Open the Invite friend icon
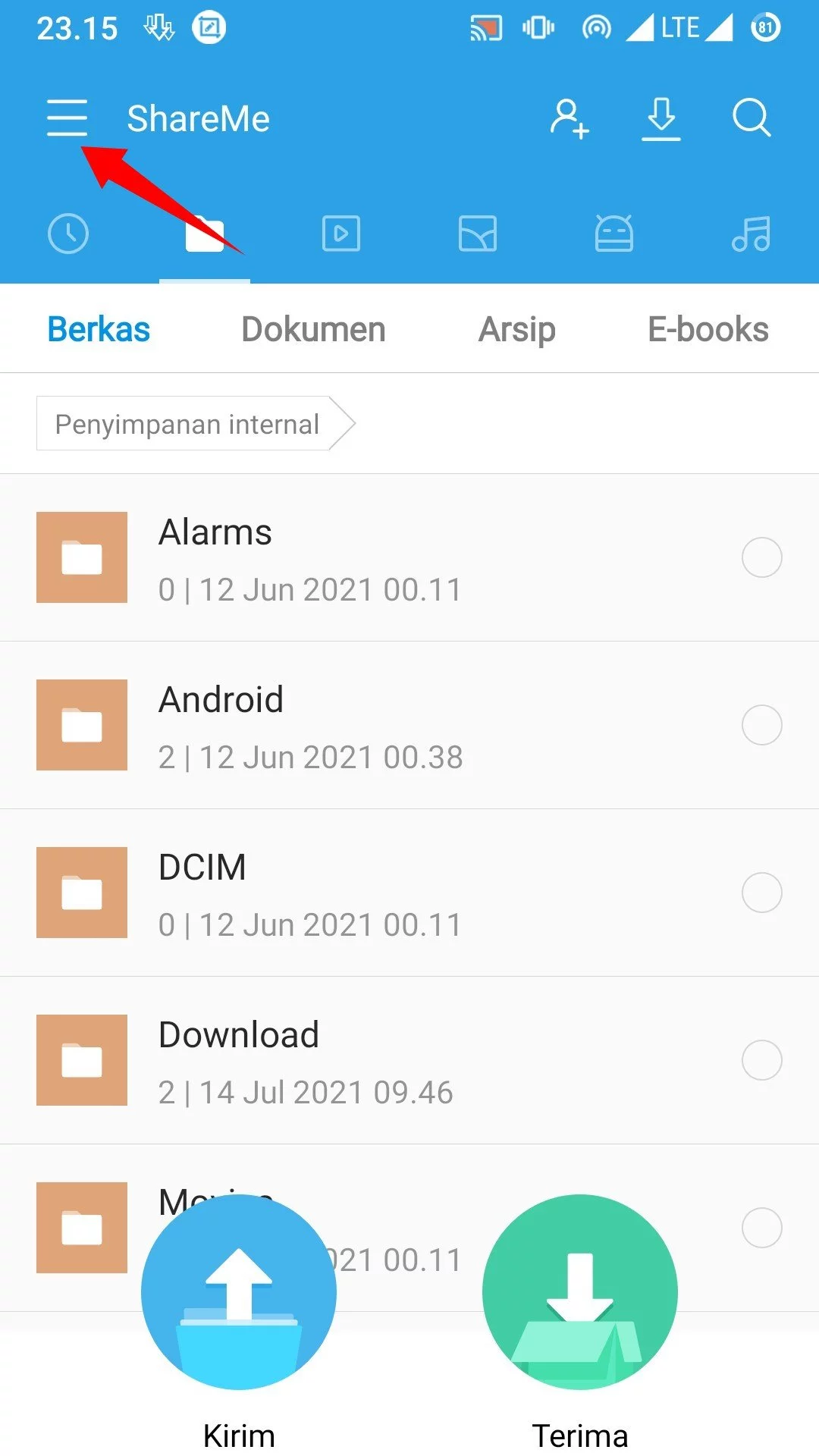Image resolution: width=819 pixels, height=1456 pixels. tap(570, 118)
